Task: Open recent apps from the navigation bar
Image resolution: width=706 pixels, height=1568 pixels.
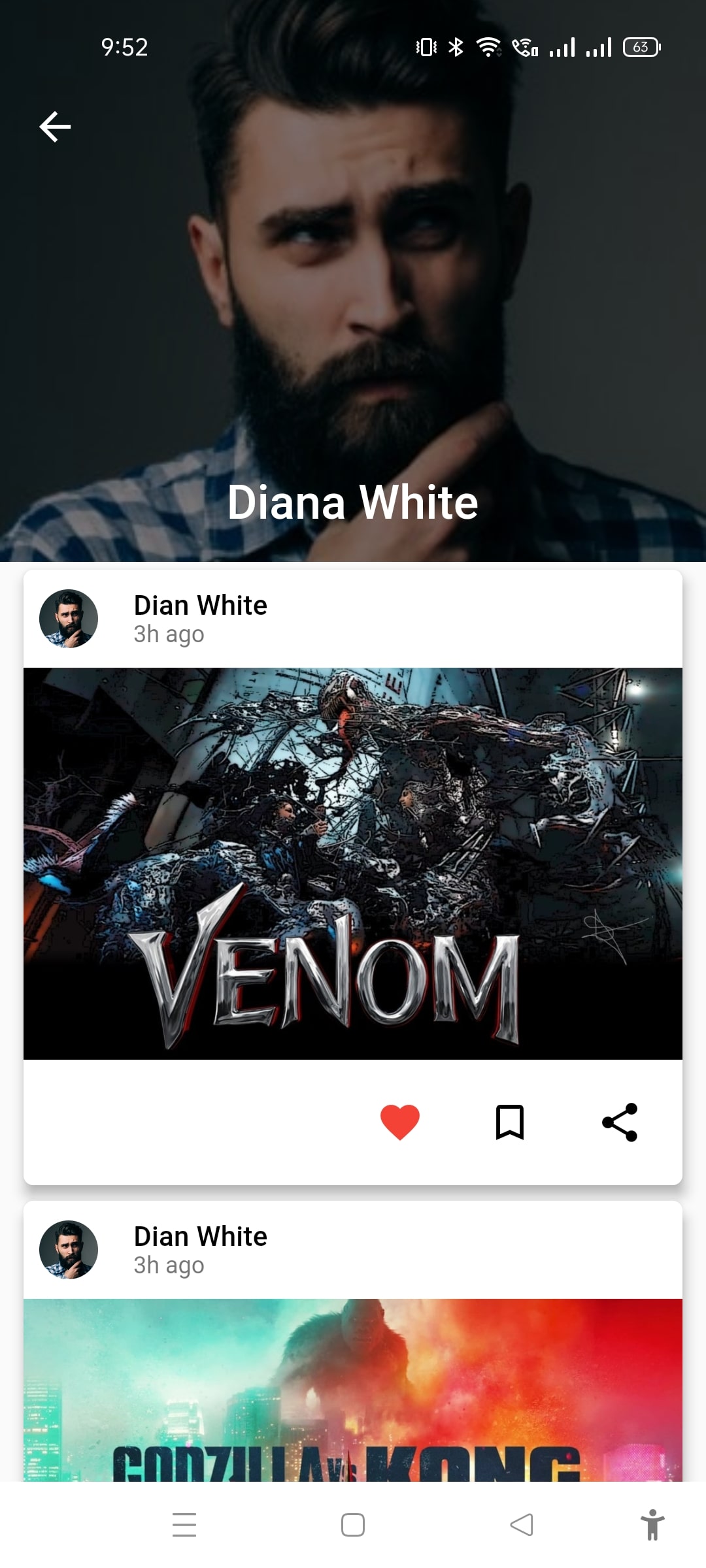Action: pyautogui.click(x=184, y=1525)
